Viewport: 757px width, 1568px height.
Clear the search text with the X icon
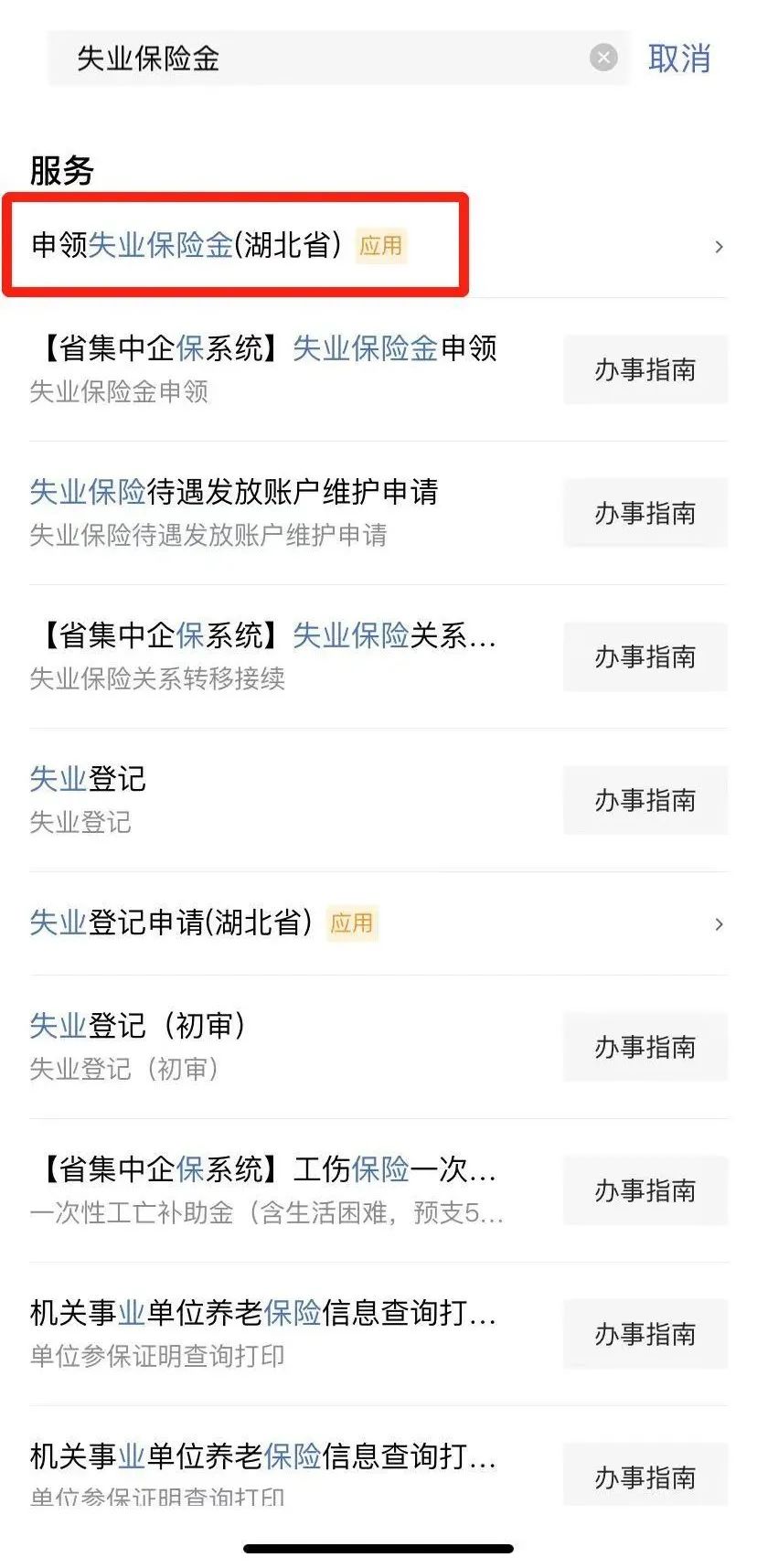pyautogui.click(x=603, y=59)
